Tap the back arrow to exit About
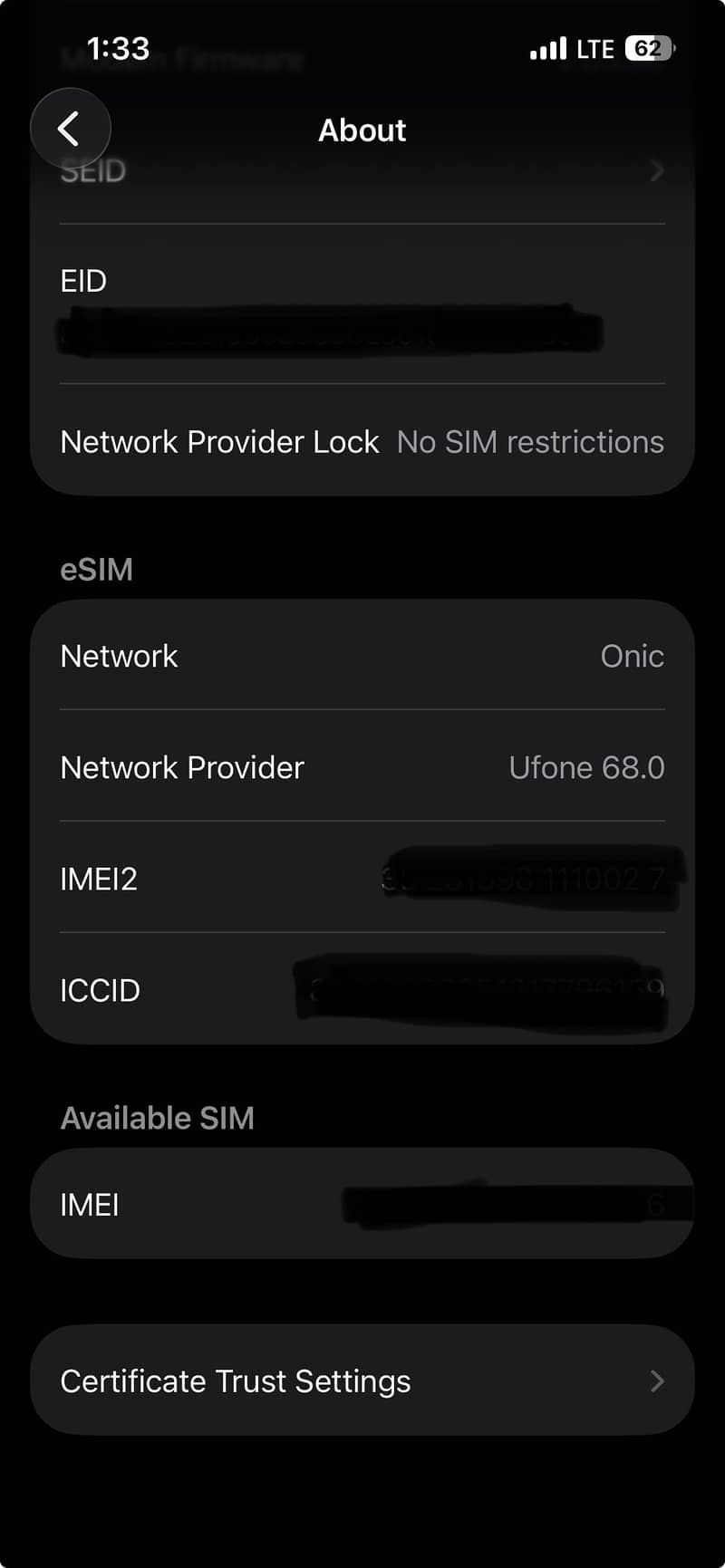Screen dimensions: 725x1568 (71, 128)
